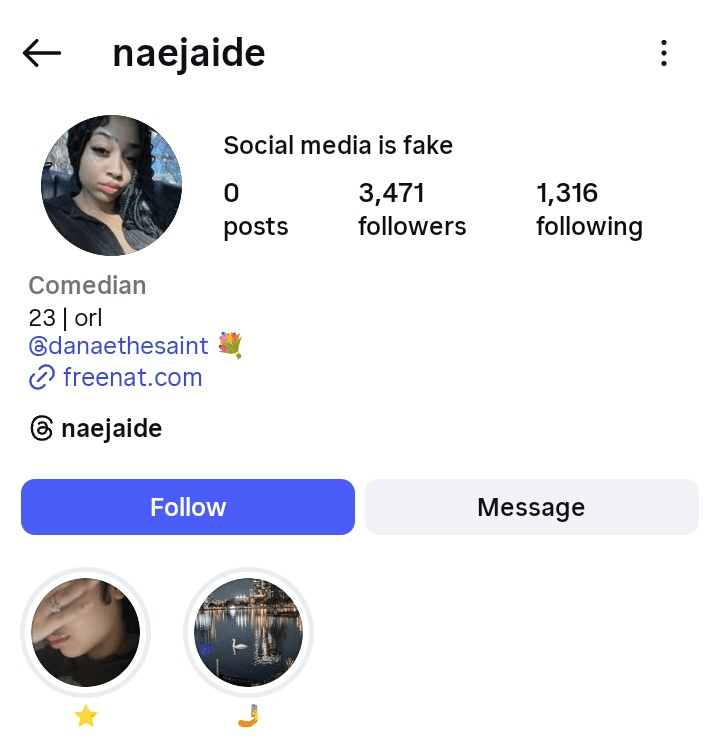Follow naejaide
720x755 pixels.
point(188,507)
